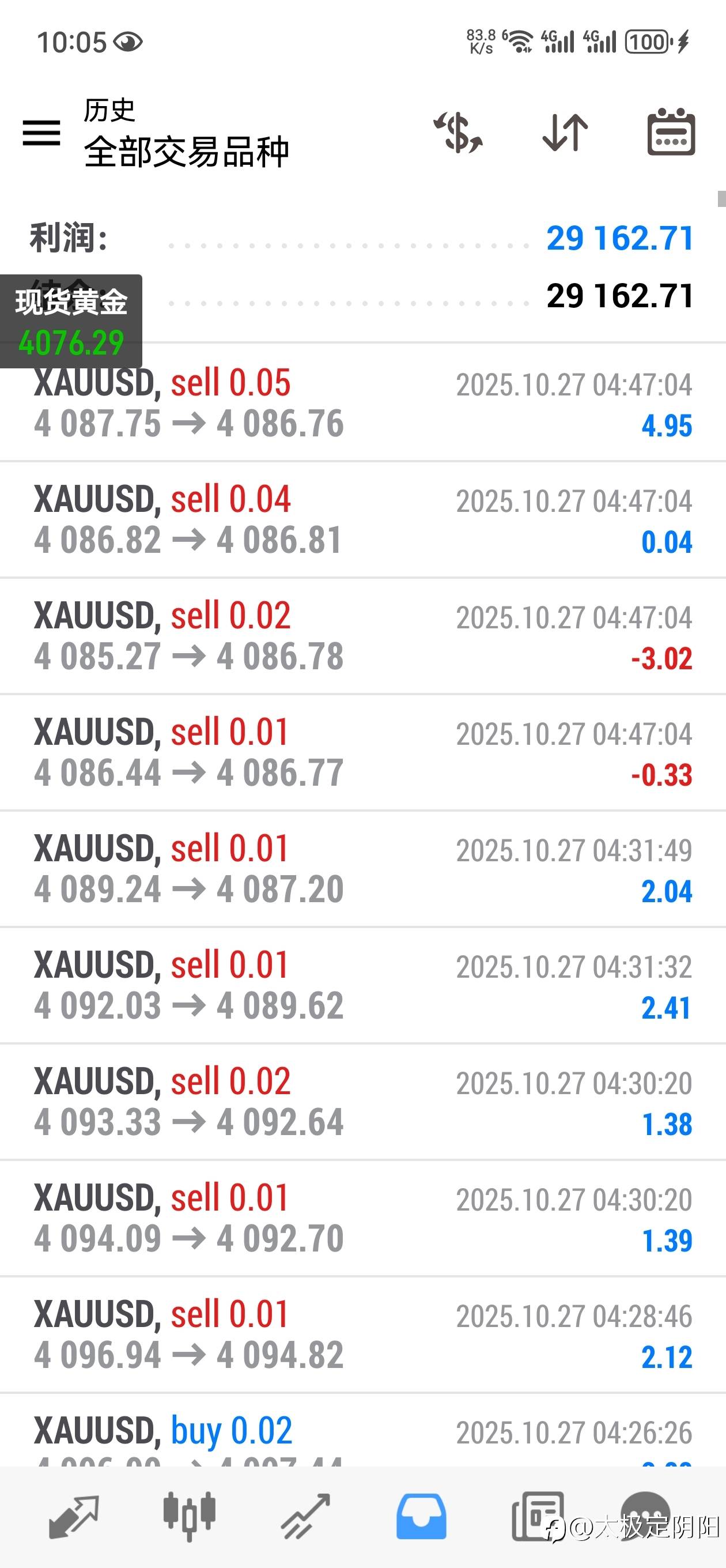Show details of the 04:28:46 trade
This screenshot has width=726, height=1568.
[x=362, y=1335]
